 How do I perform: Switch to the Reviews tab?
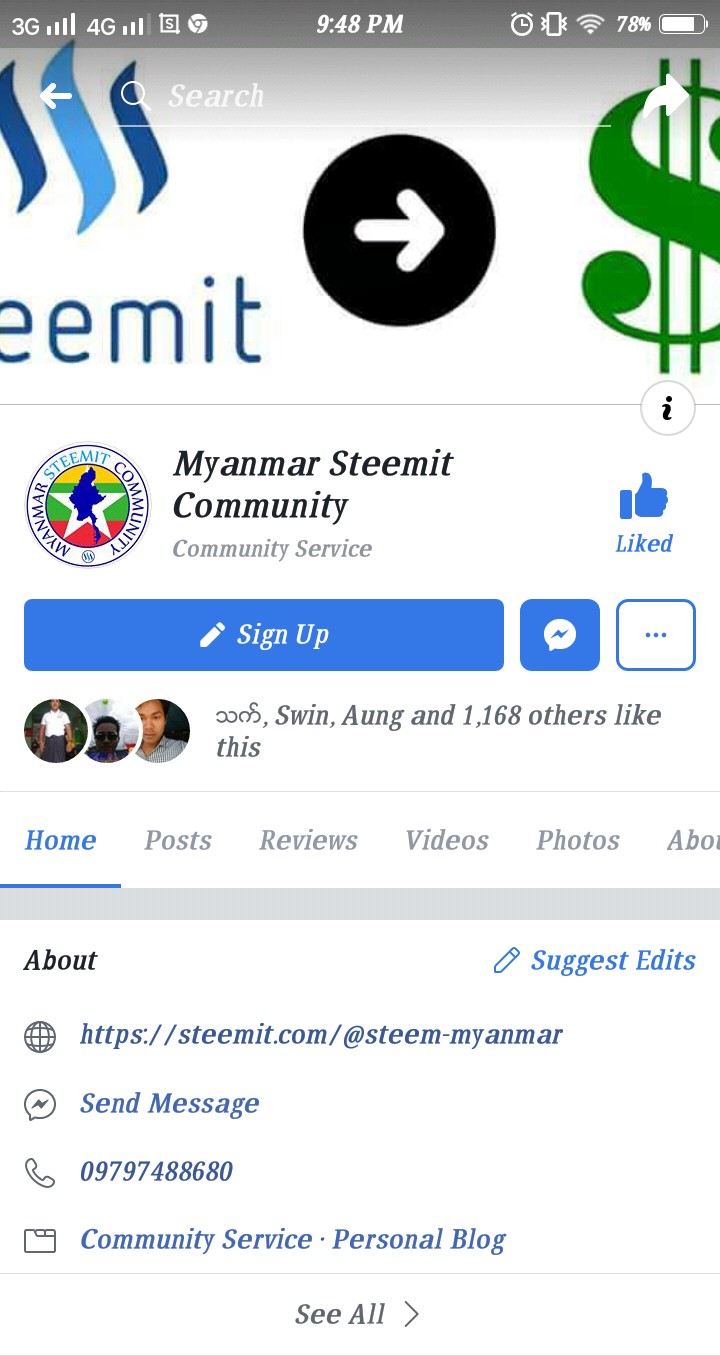tap(308, 840)
